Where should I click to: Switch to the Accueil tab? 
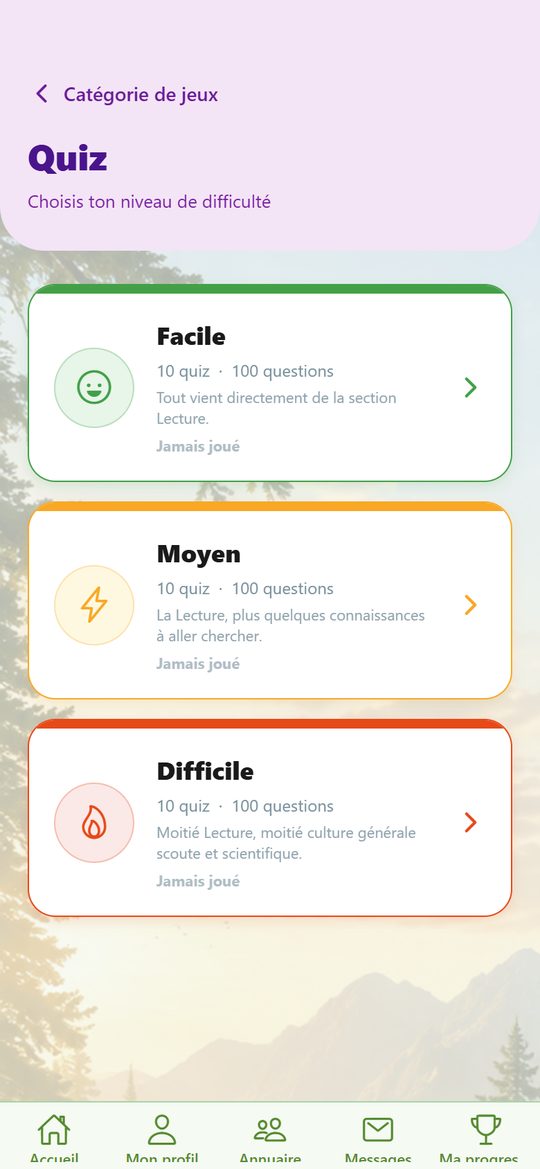[x=54, y=1138]
